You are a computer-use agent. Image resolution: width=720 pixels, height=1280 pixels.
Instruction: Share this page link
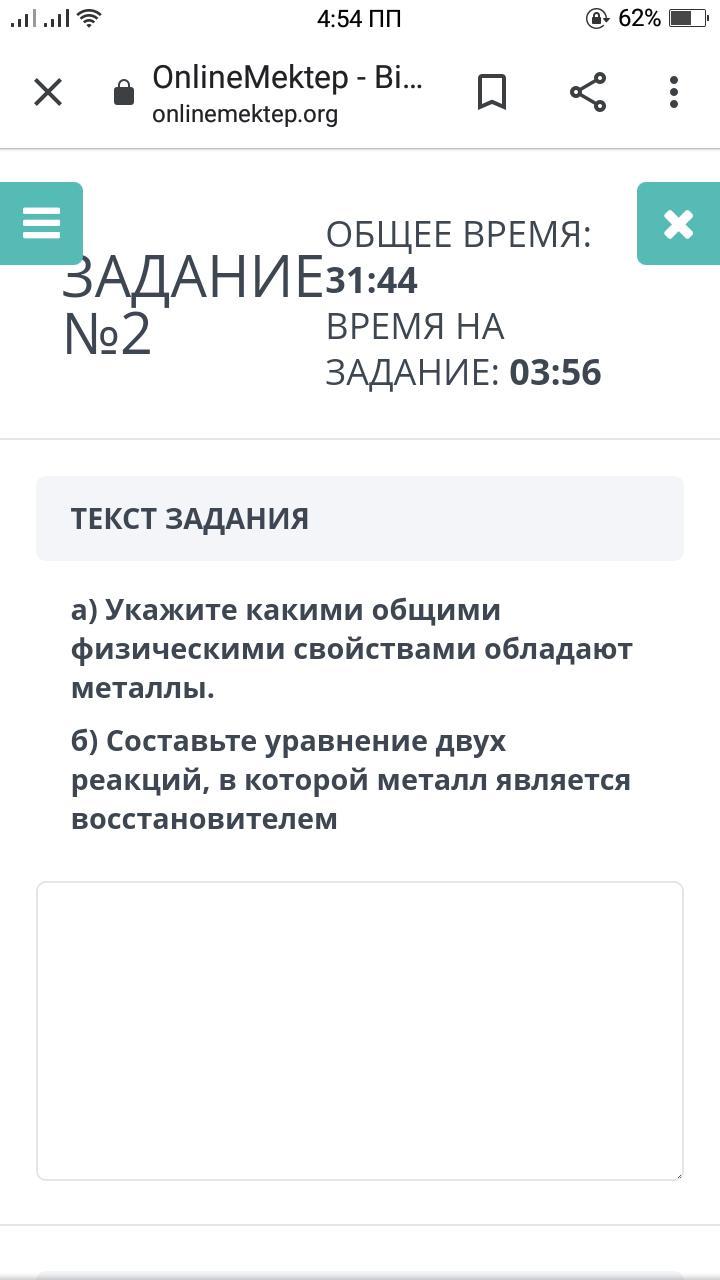(588, 93)
